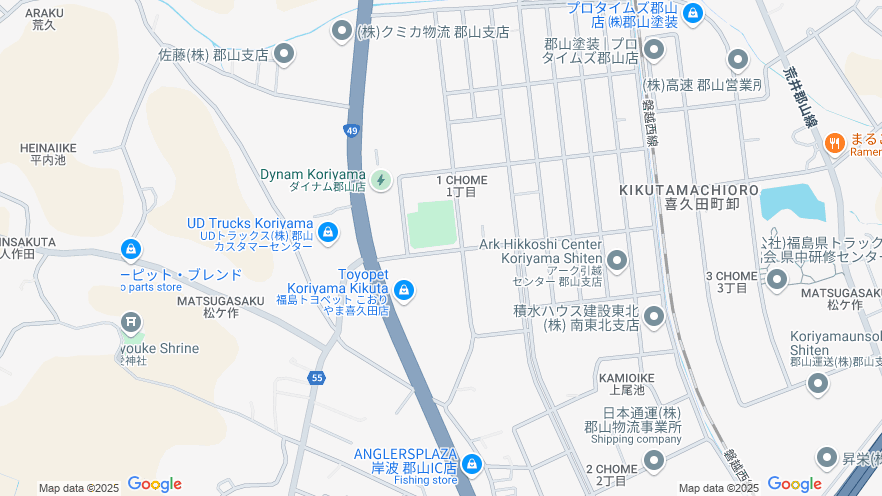
Task: Open the auto parts store shopping pin
Action: pos(130,249)
